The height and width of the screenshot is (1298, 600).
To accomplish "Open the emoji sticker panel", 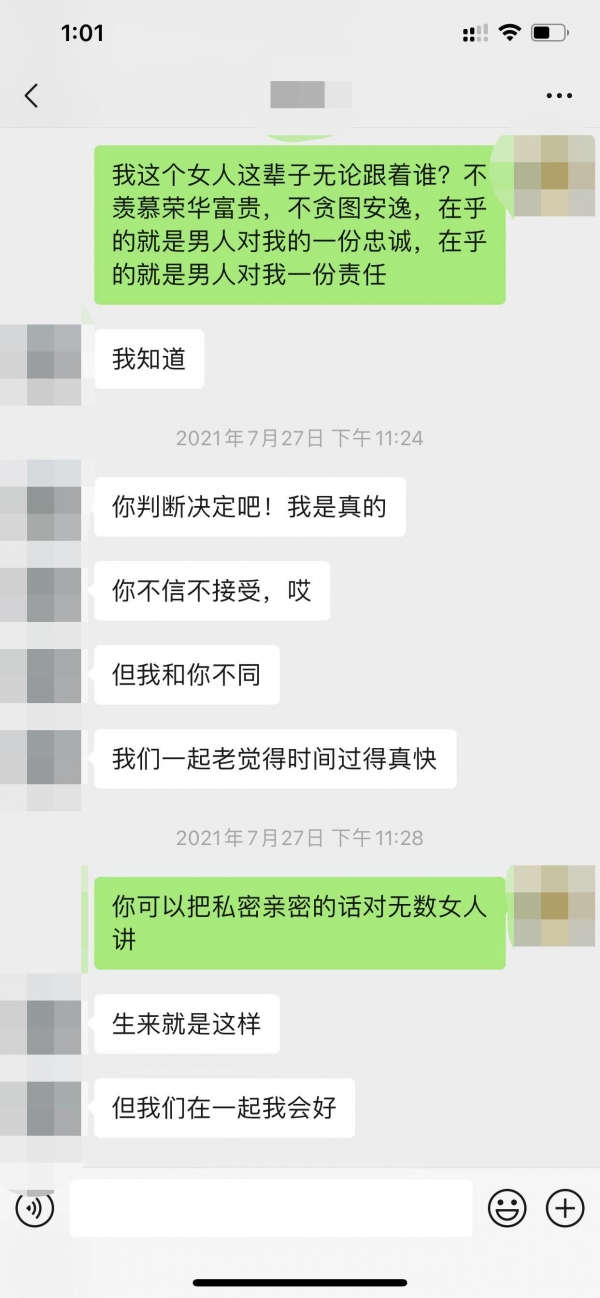I will tap(507, 1209).
